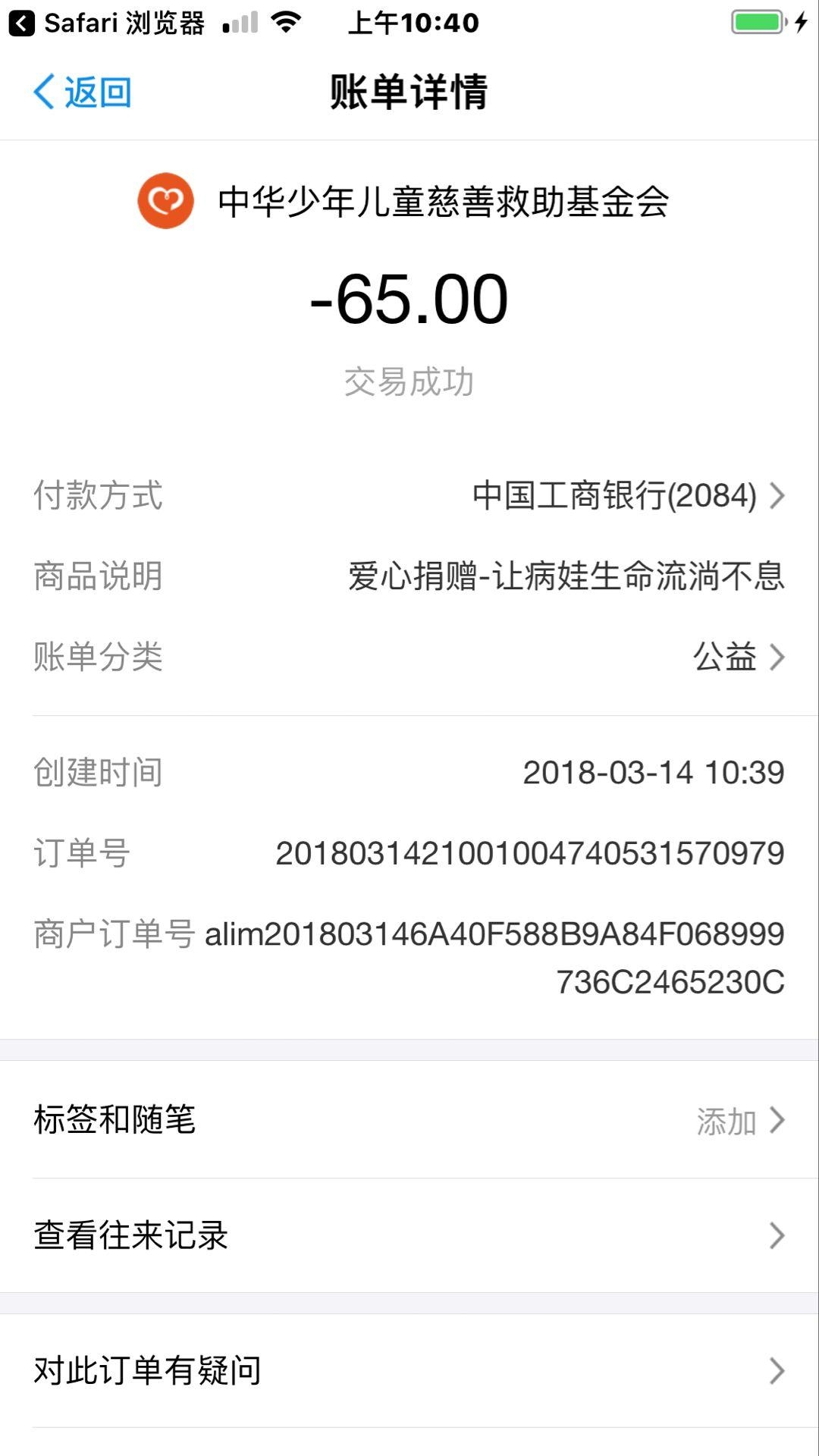The height and width of the screenshot is (1456, 819).
Task: Return to Safari via the status bar breadcrumb
Action: pos(107,23)
